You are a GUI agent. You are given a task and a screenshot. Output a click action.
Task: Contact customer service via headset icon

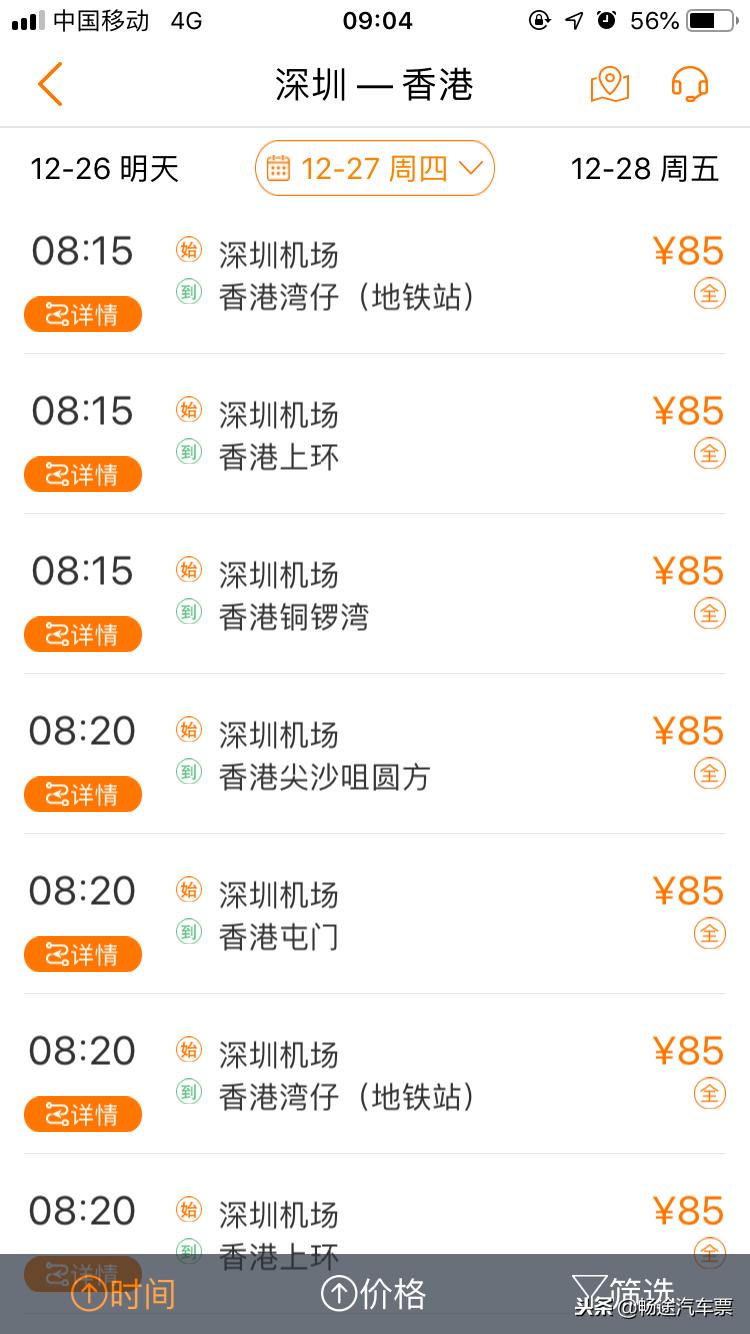point(690,86)
